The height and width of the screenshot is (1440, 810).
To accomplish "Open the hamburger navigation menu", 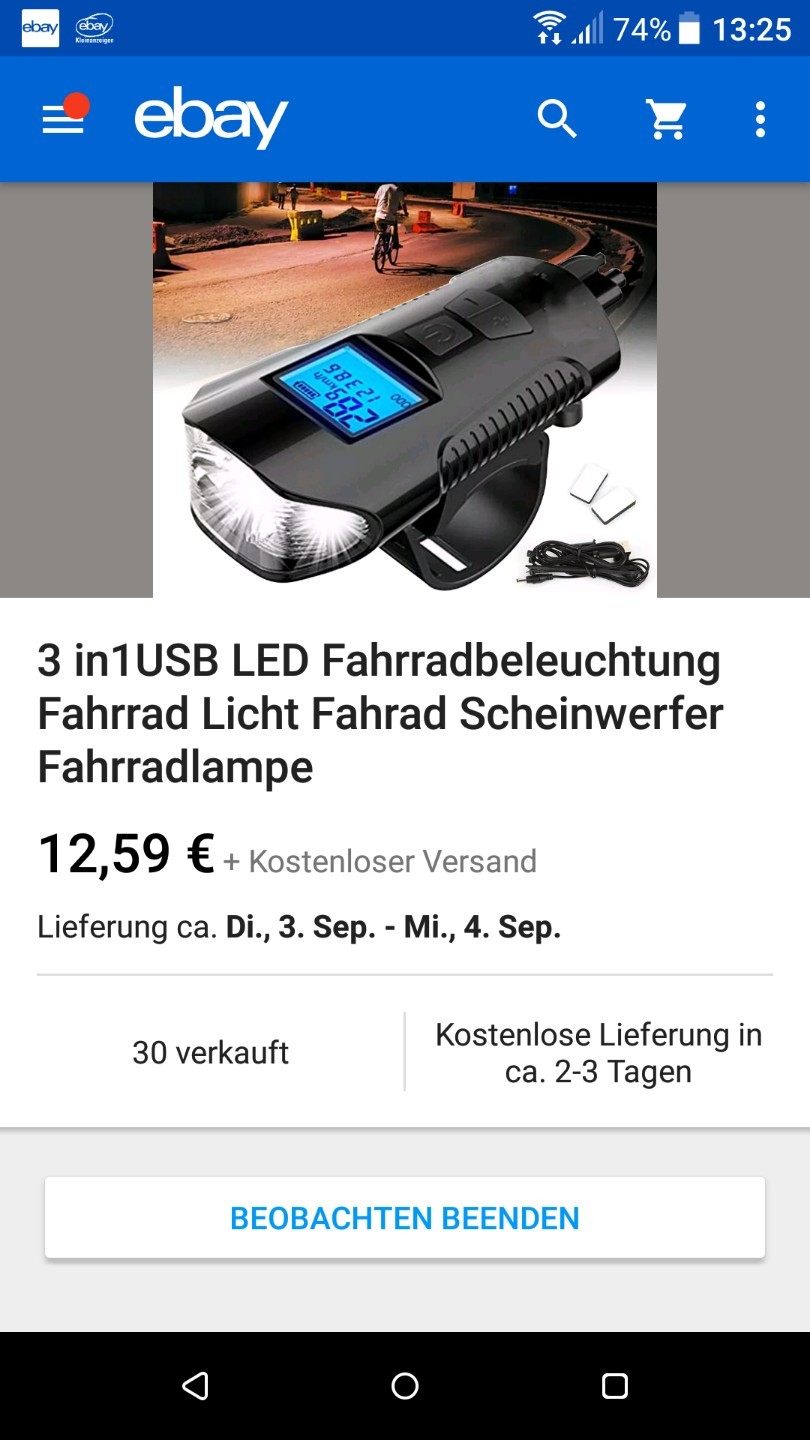I will (x=63, y=119).
